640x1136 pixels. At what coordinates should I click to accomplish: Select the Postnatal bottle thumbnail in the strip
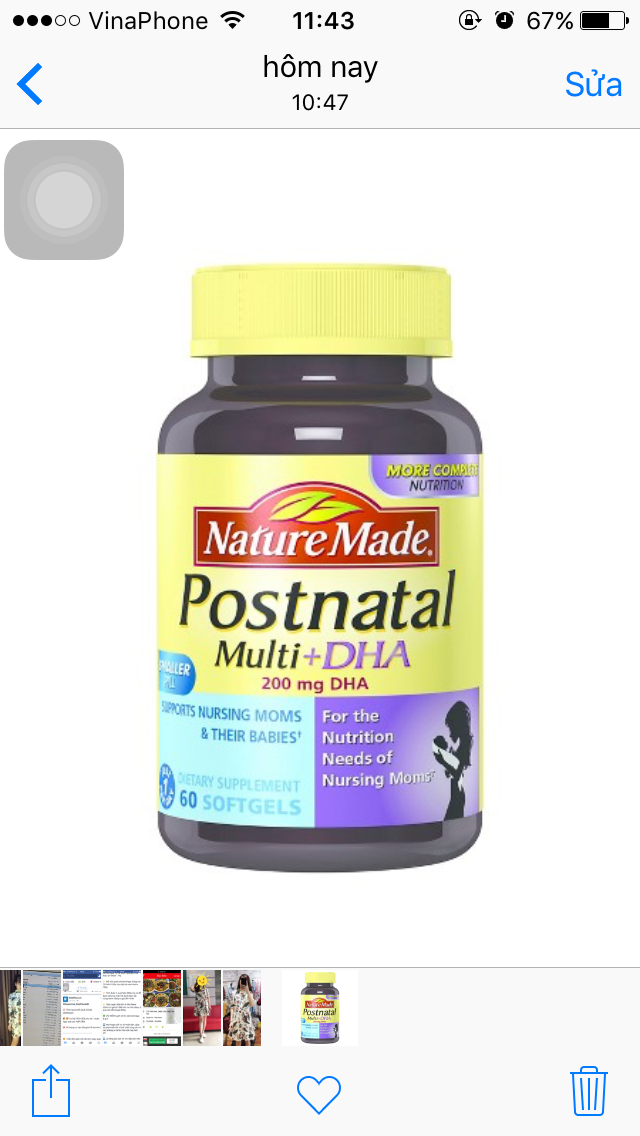[x=320, y=1007]
